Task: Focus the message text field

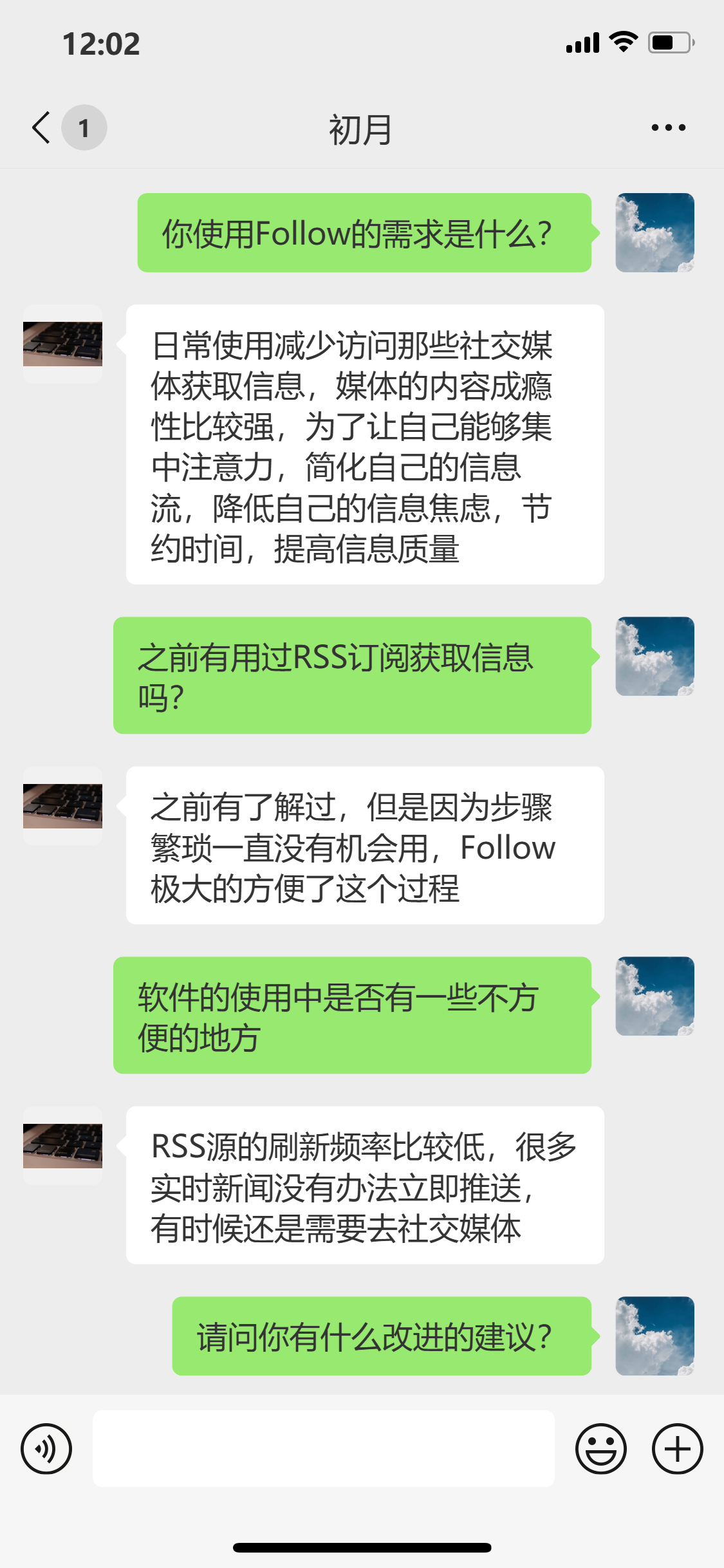Action: [x=323, y=1449]
